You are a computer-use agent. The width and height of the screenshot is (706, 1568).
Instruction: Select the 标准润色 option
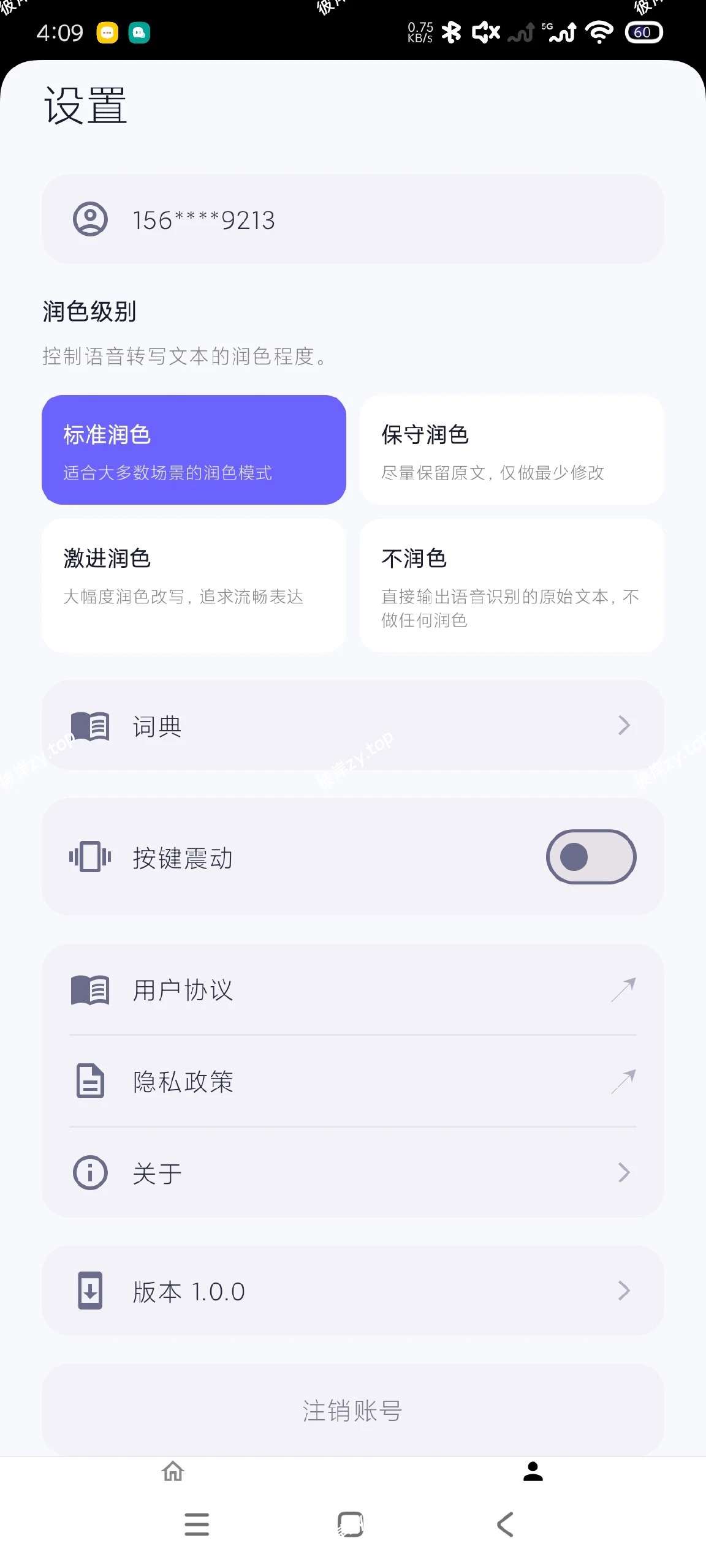(194, 450)
